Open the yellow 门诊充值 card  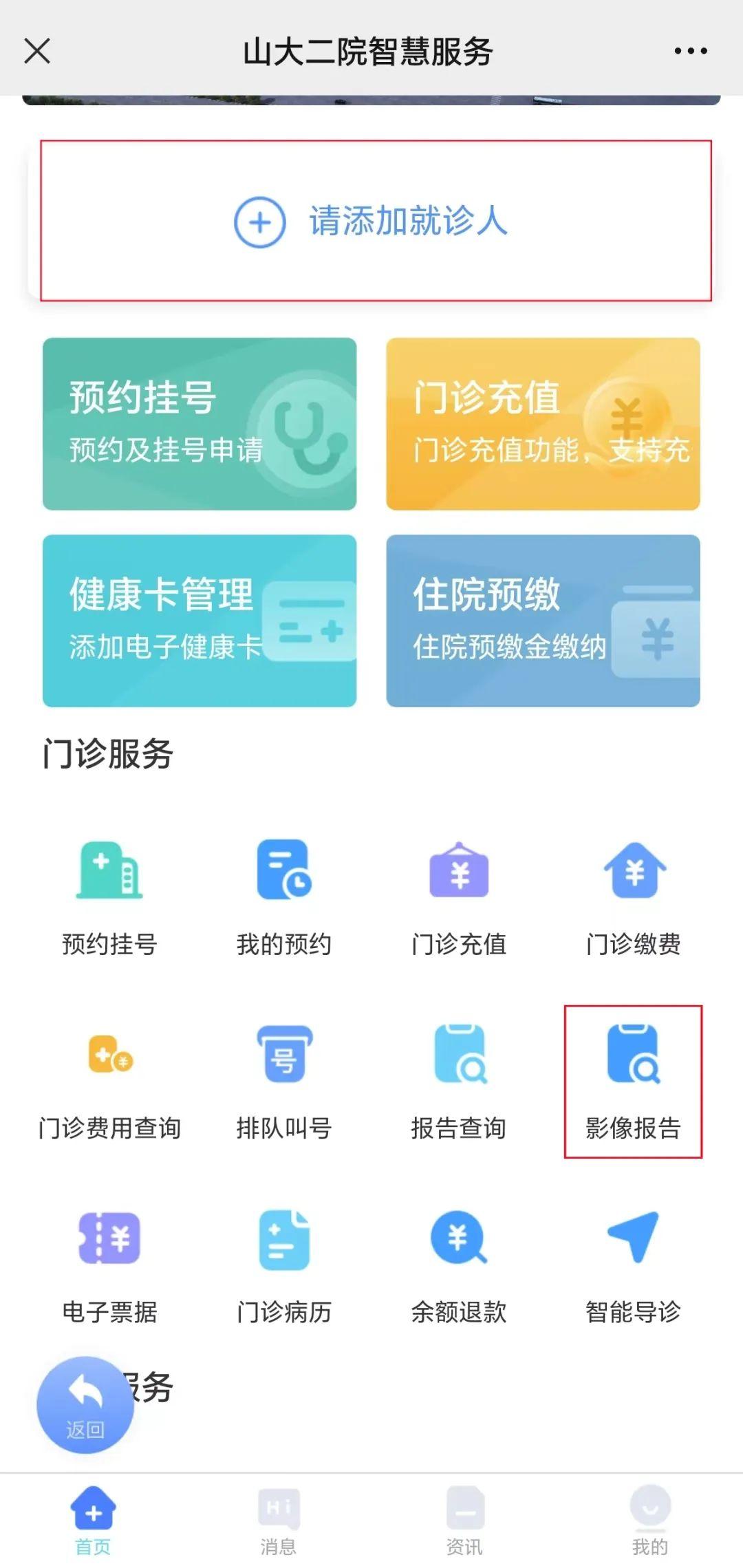543,424
